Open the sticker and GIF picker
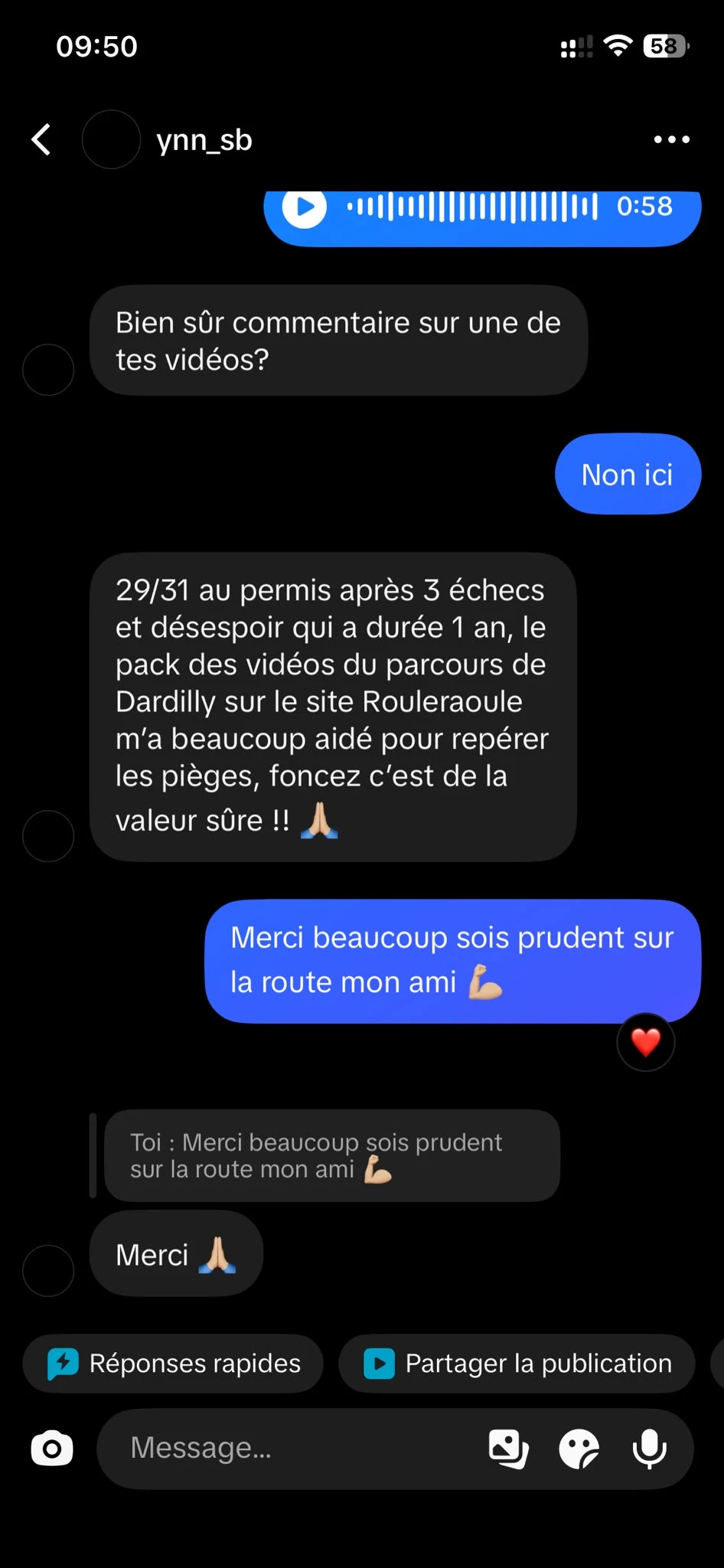The height and width of the screenshot is (1568, 724). [579, 1449]
